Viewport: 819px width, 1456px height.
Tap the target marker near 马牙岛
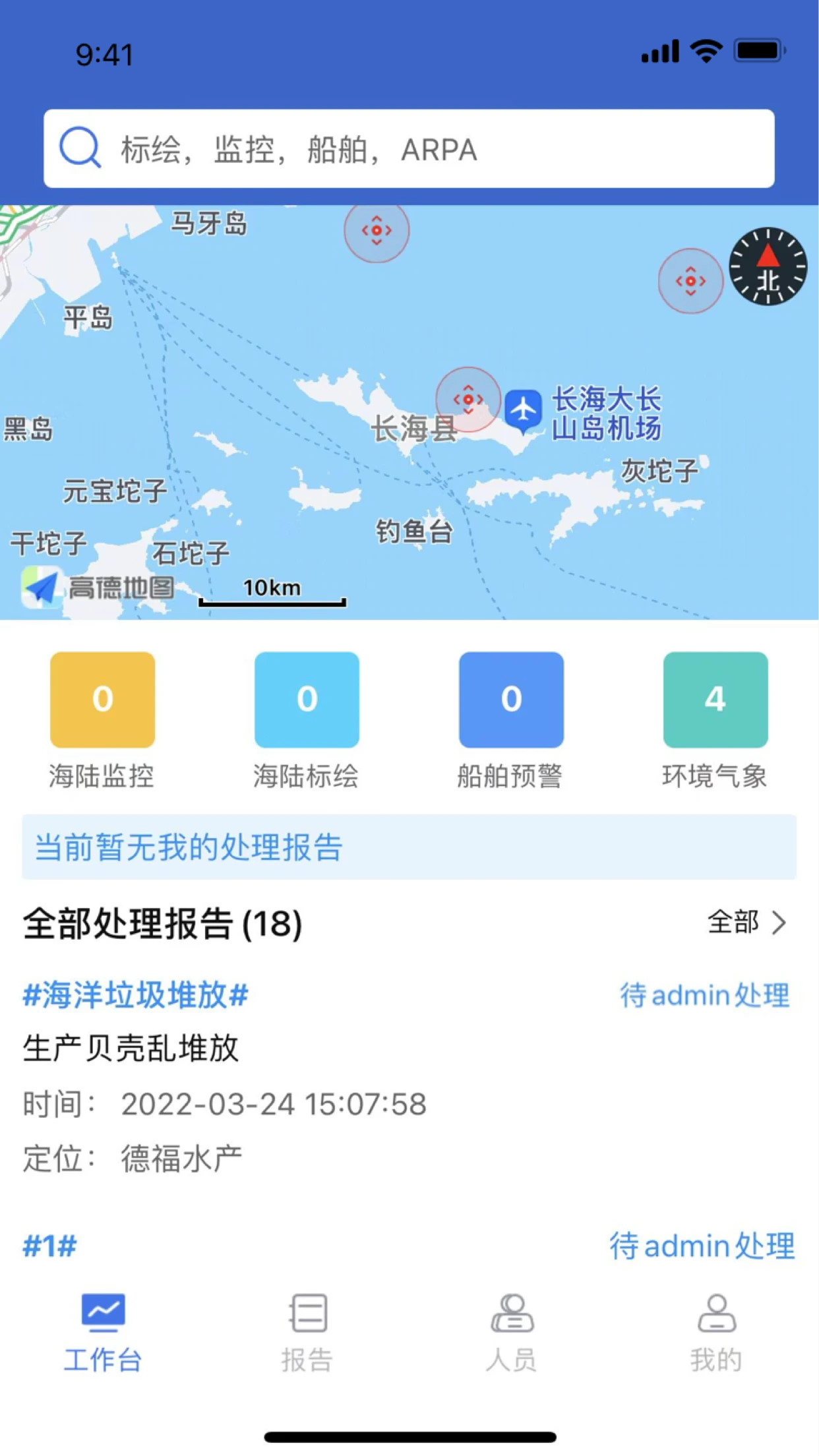[377, 231]
